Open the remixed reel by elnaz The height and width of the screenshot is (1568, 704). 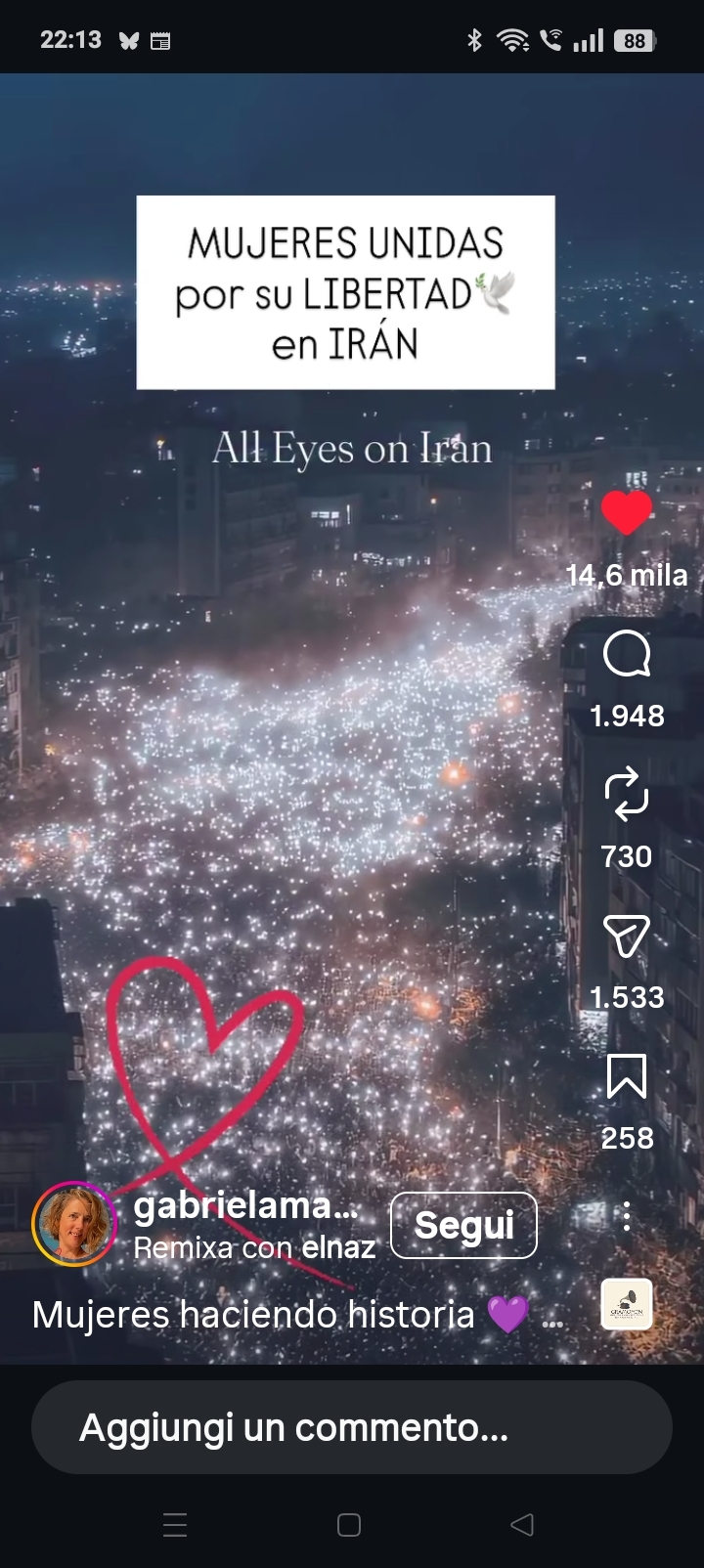(x=338, y=1247)
